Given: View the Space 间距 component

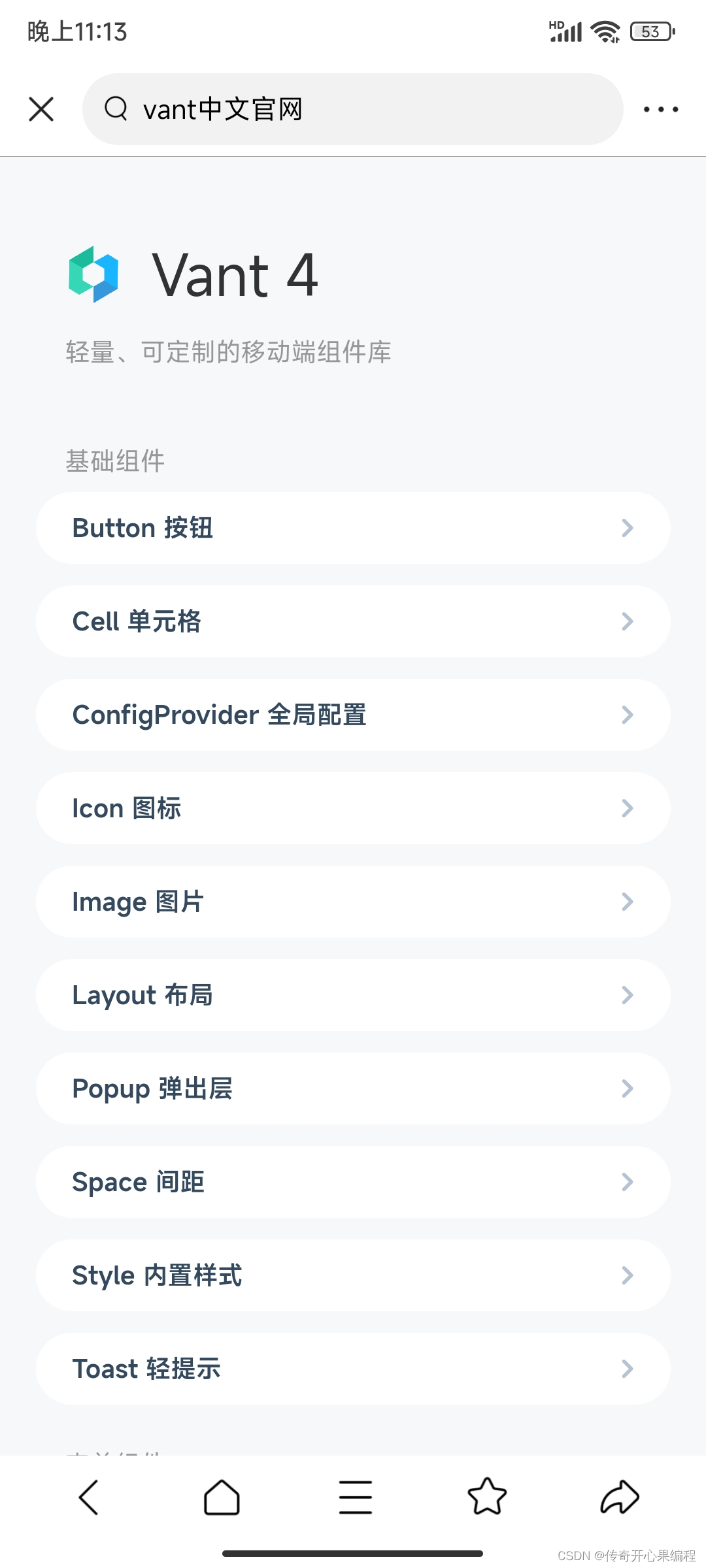Looking at the screenshot, I should 353,1182.
